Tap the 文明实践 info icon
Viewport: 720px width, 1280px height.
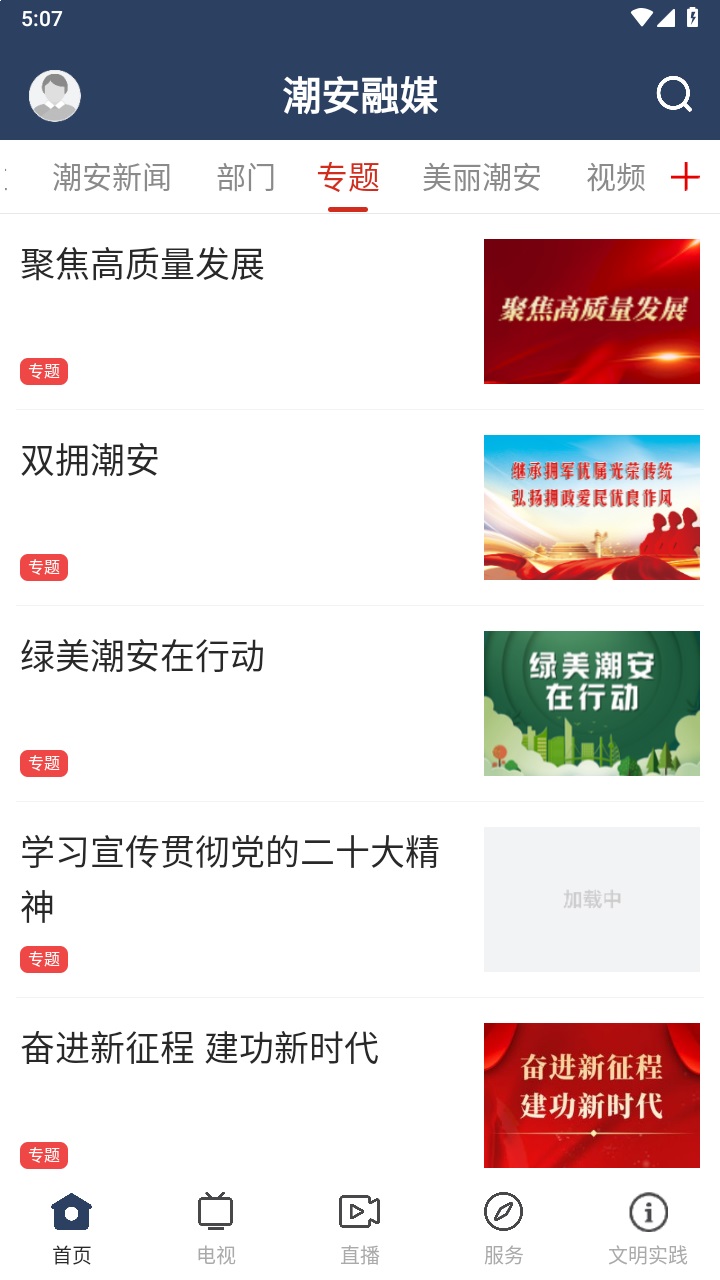pyautogui.click(x=647, y=1225)
